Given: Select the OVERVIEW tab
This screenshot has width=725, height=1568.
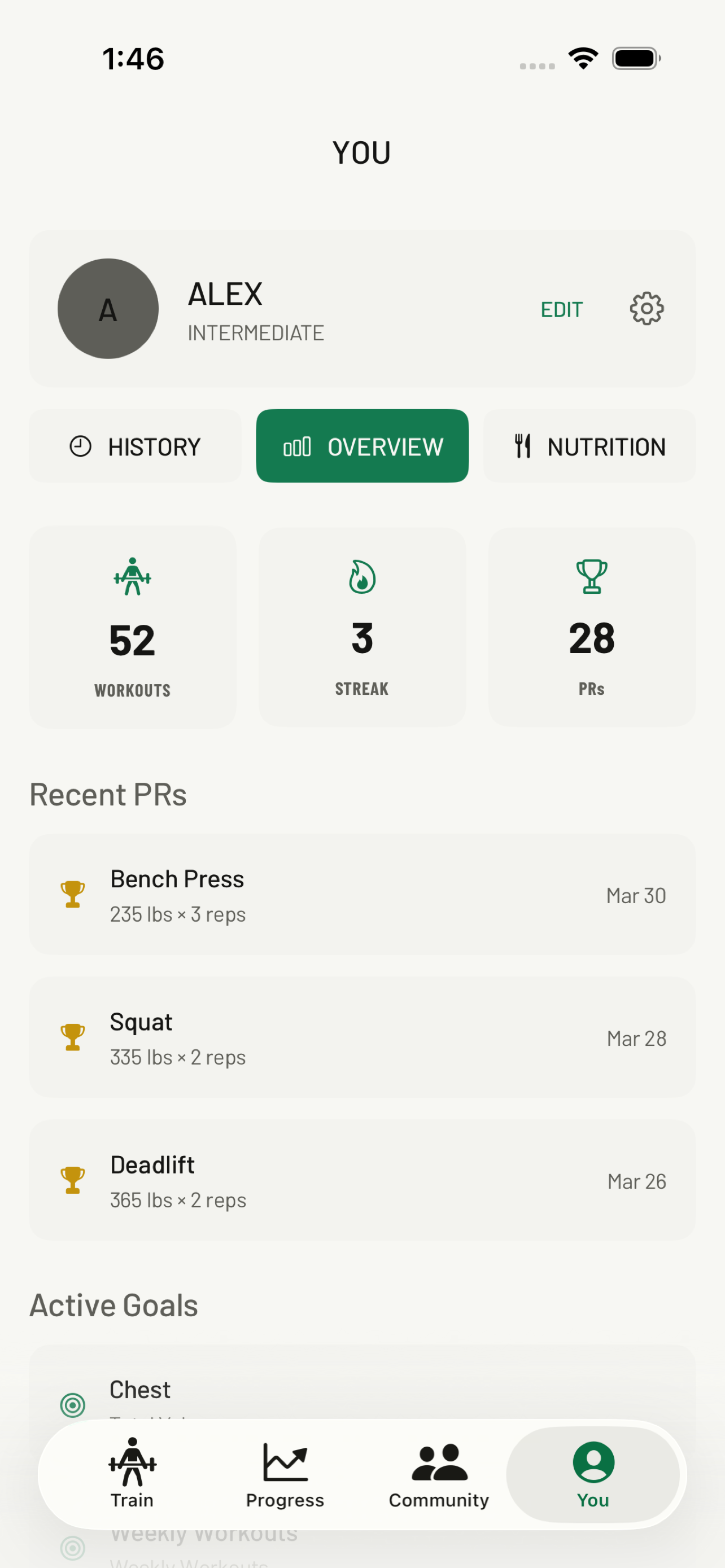Looking at the screenshot, I should [x=361, y=445].
